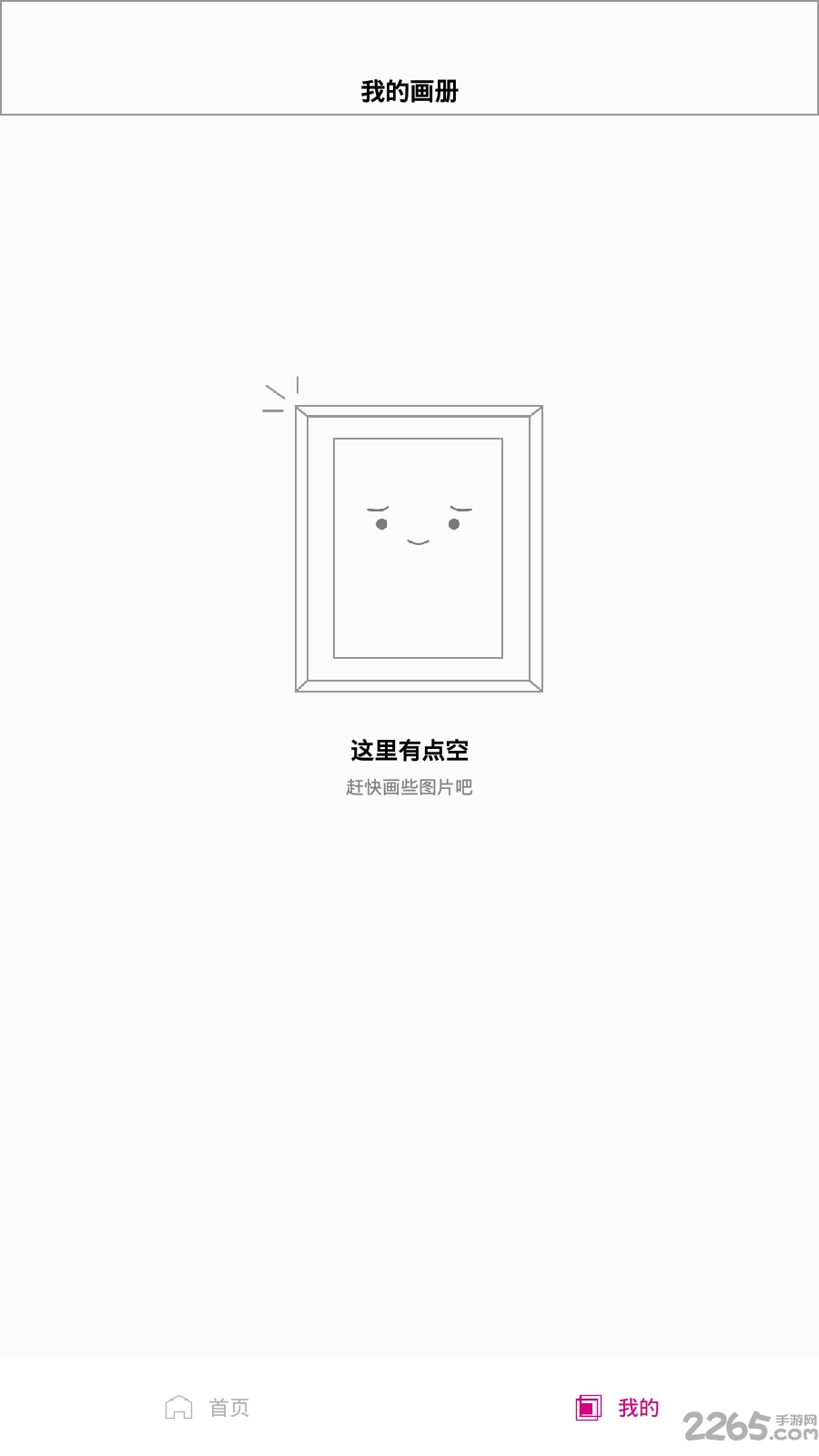Select the 我的 tab
The height and width of the screenshot is (1456, 819).
tap(617, 1408)
